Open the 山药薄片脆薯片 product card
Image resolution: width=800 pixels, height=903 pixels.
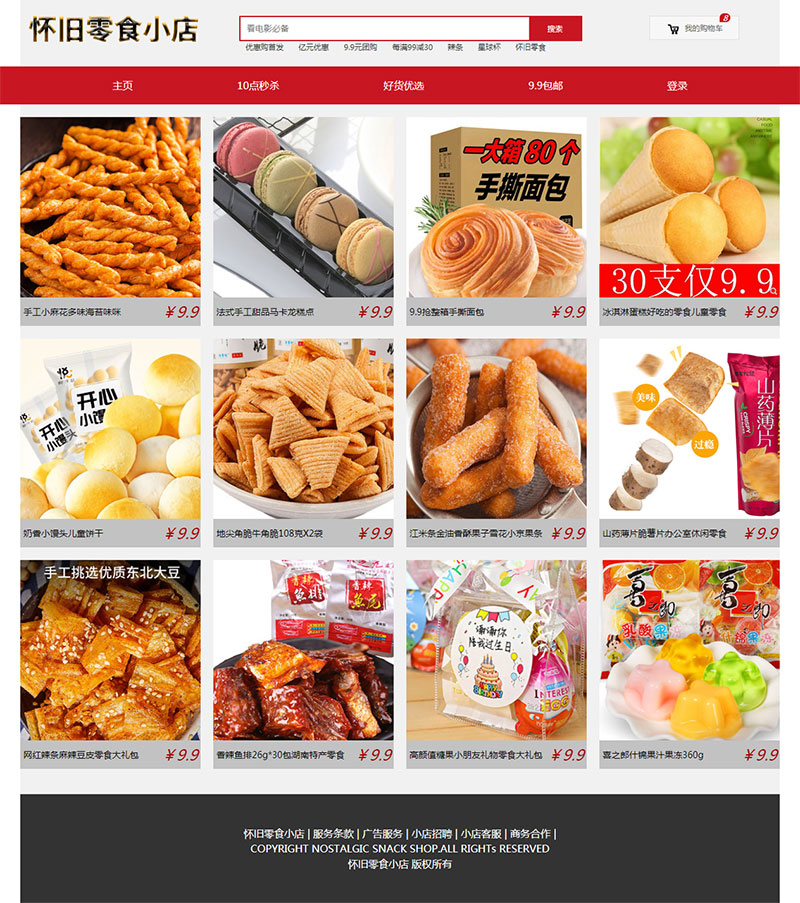click(689, 429)
